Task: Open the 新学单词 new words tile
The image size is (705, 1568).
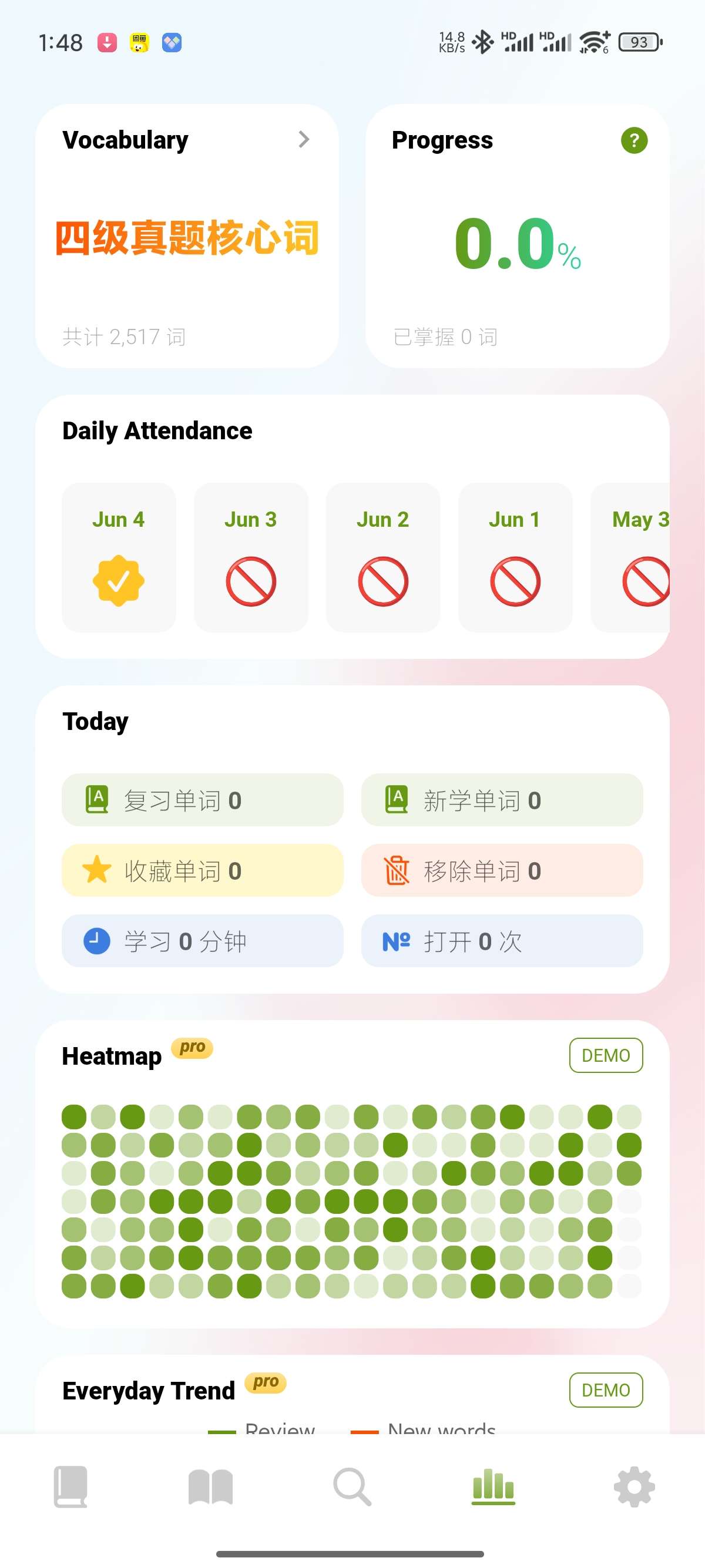Action: (502, 800)
